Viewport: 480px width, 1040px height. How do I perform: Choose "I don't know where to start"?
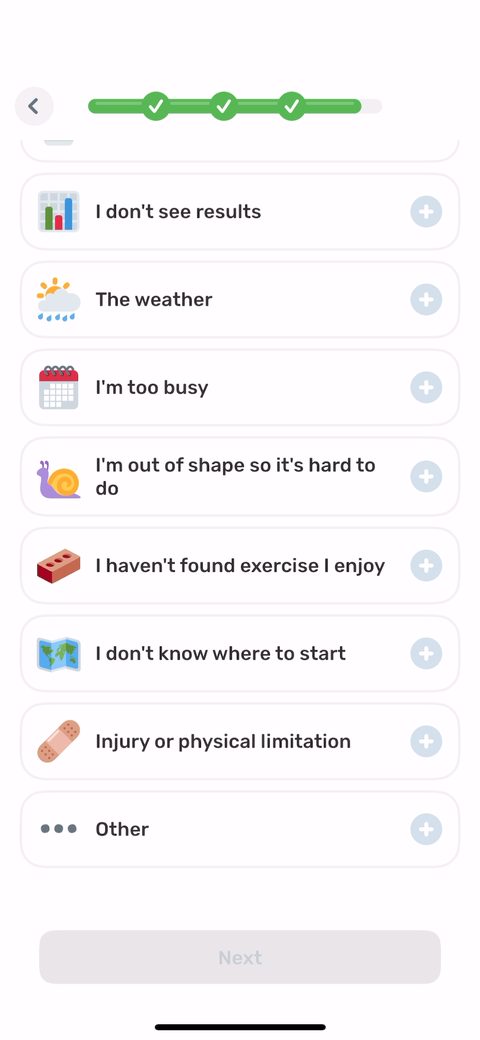point(240,653)
